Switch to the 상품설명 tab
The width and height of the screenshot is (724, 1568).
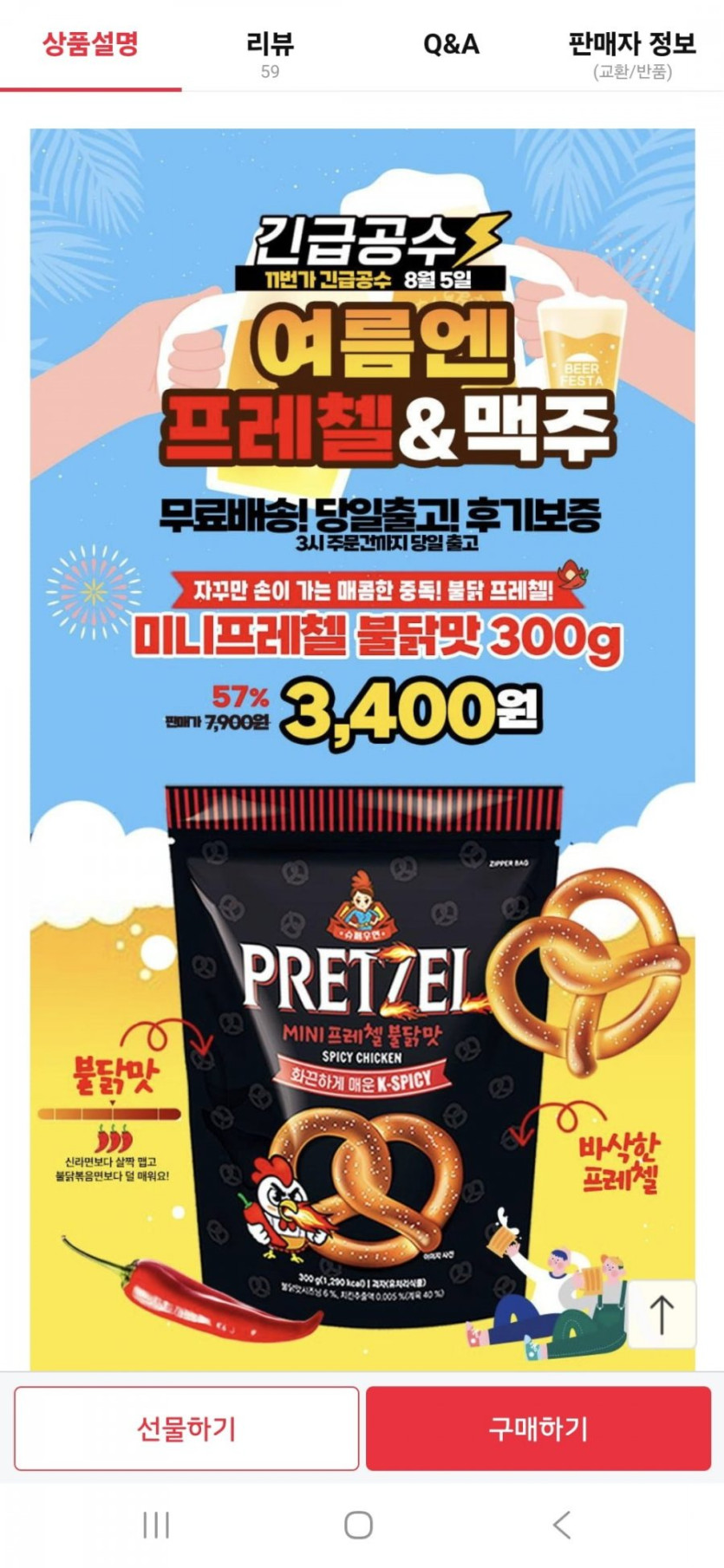click(x=91, y=44)
